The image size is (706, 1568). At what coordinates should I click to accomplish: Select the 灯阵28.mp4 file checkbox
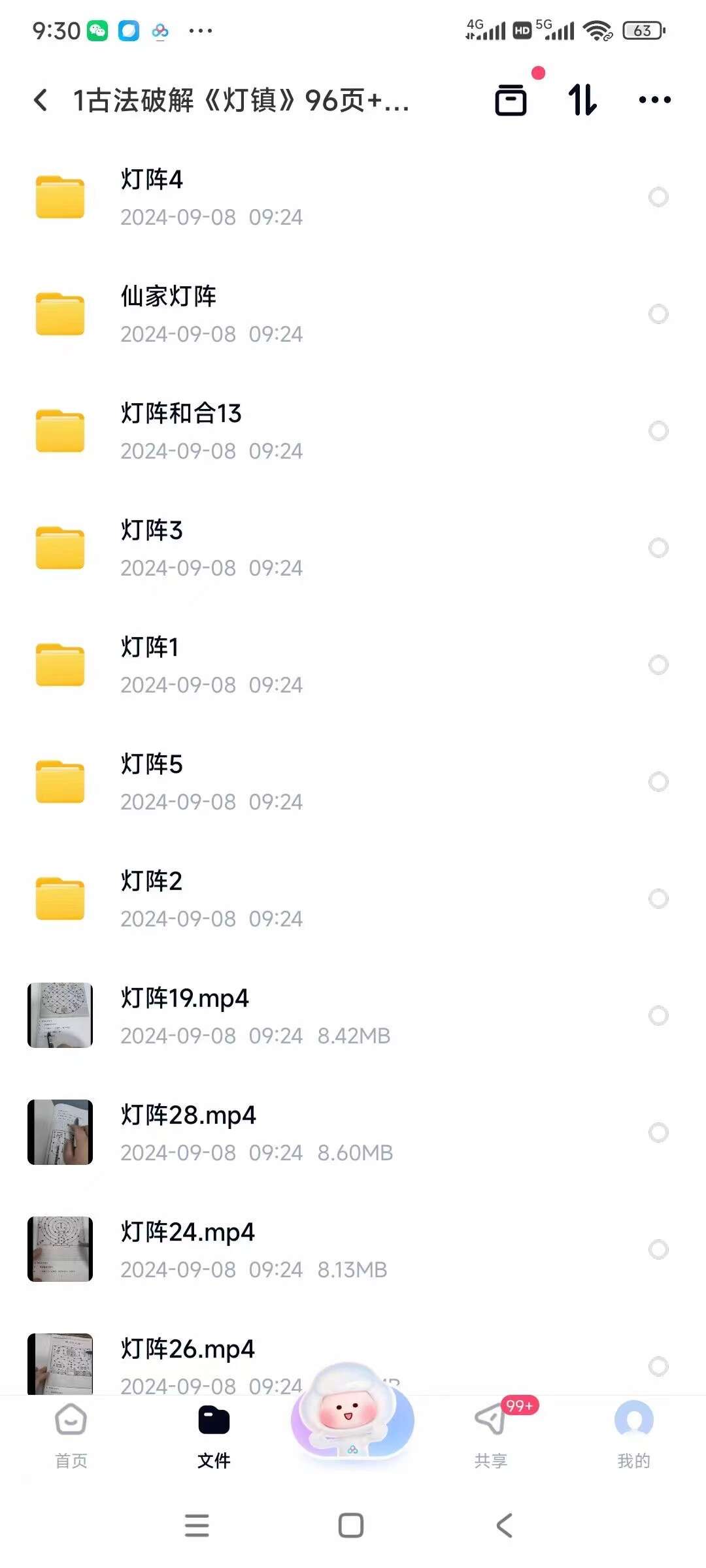tap(658, 1132)
